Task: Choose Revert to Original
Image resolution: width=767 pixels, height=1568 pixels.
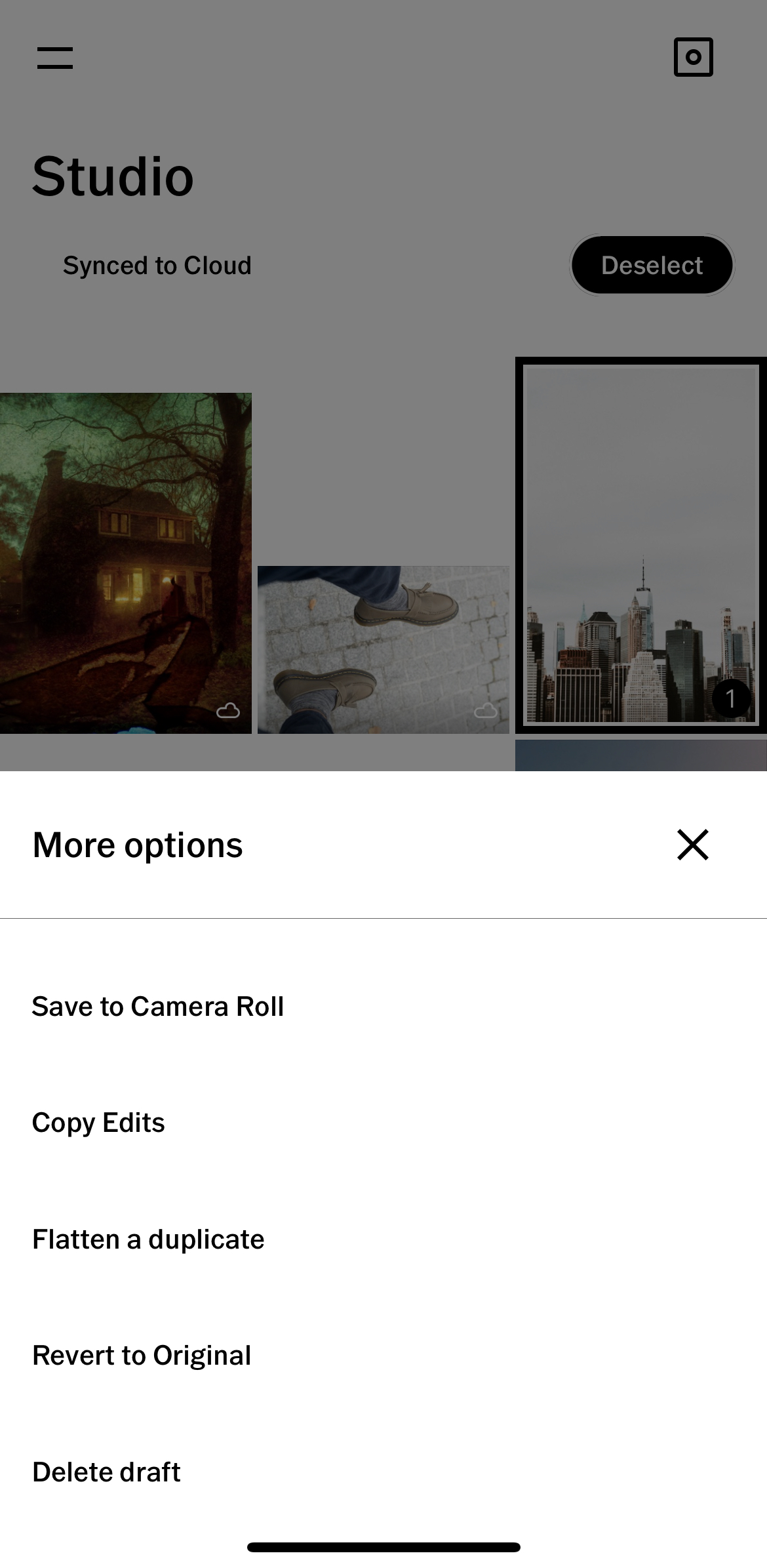Action: (x=142, y=1356)
